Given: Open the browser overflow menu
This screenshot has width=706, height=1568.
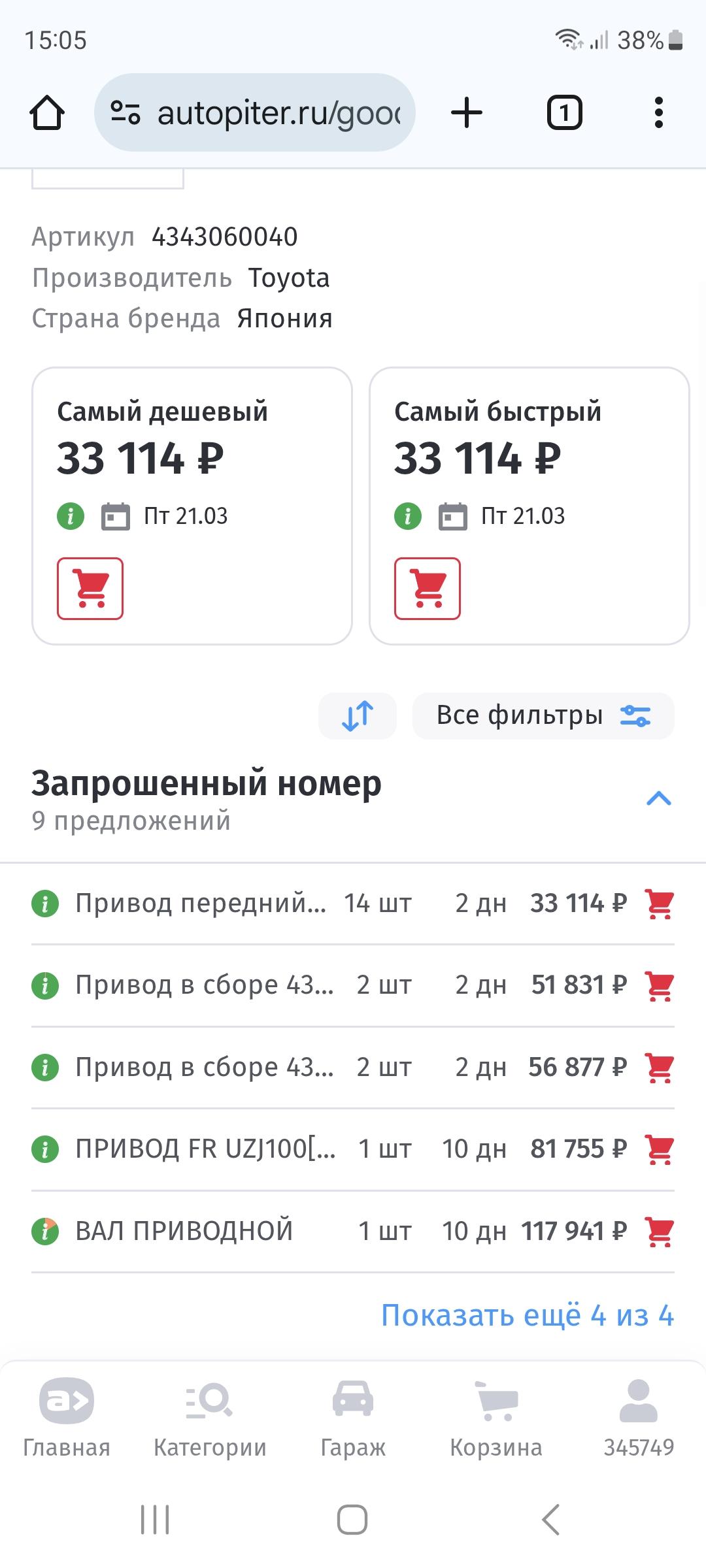Looking at the screenshot, I should [658, 113].
